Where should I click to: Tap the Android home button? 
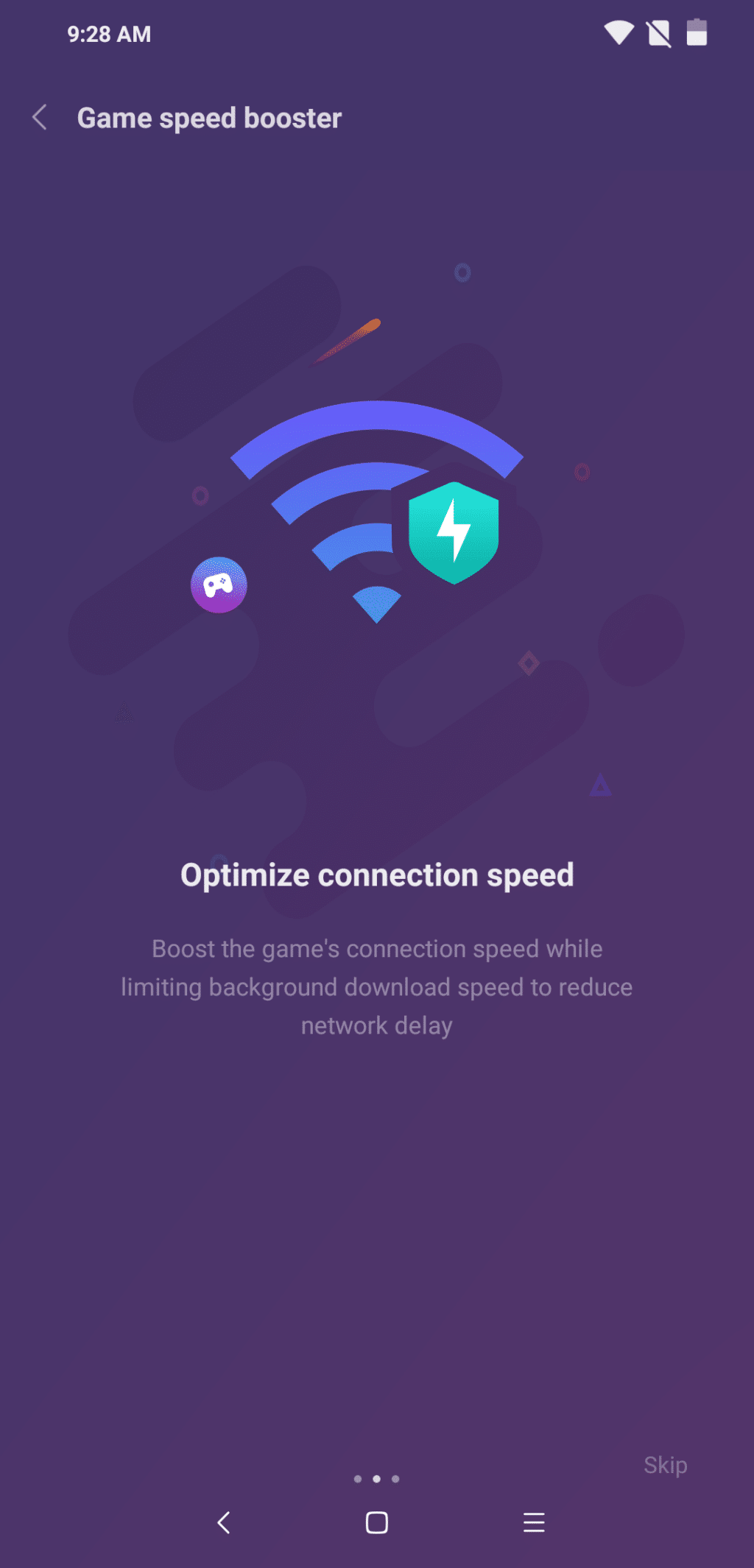tap(376, 1522)
